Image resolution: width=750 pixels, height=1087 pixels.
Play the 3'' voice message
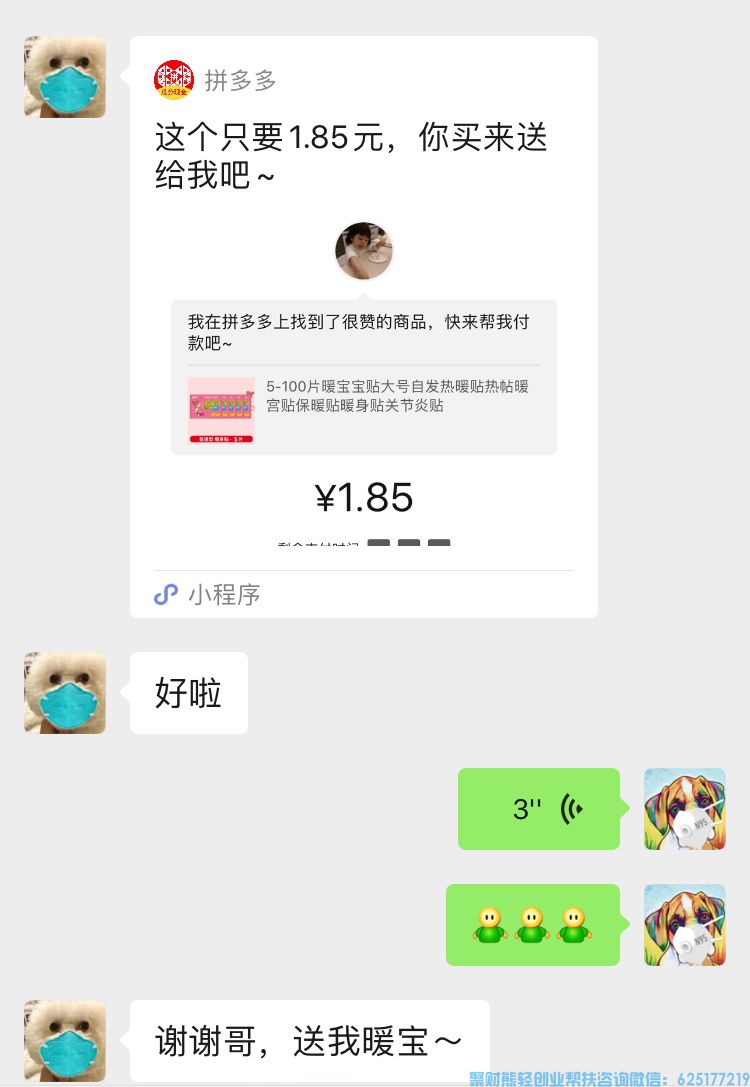pos(539,809)
